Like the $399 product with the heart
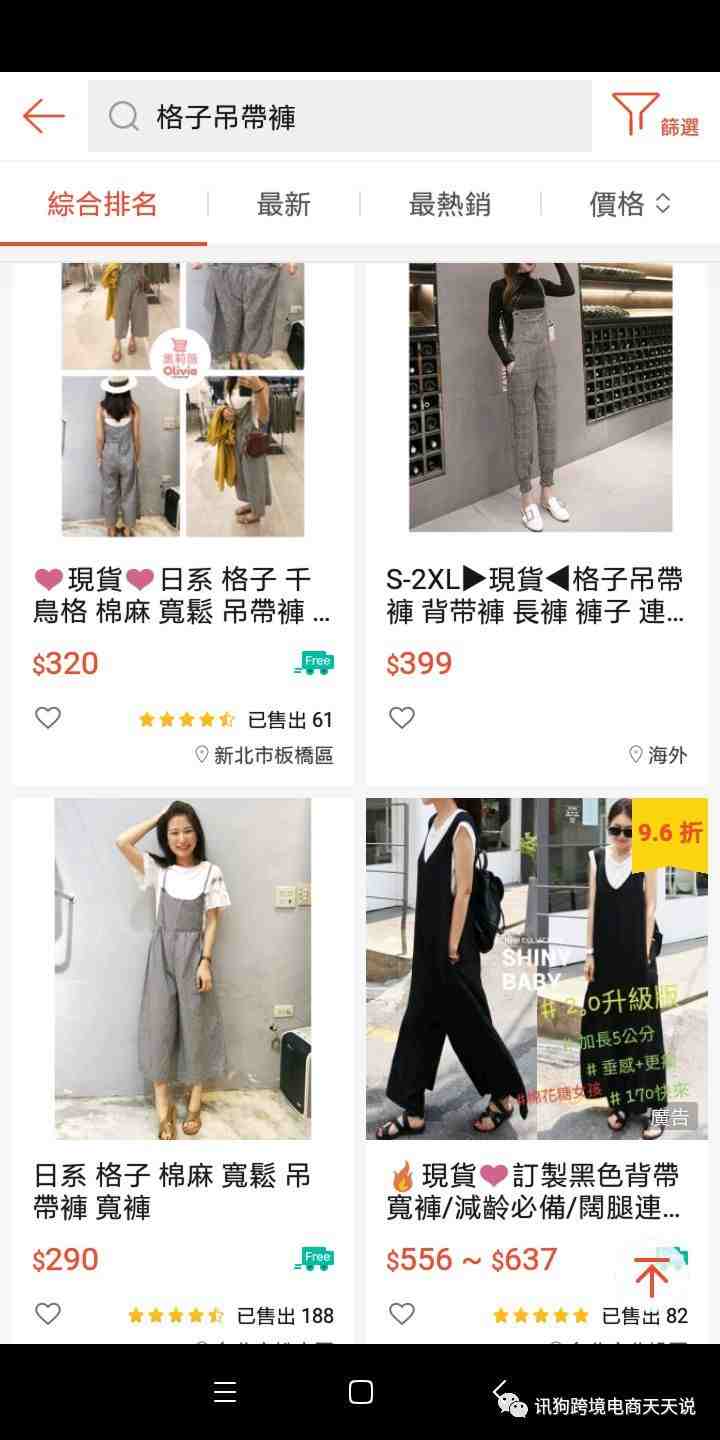Screen dimensions: 720x1440 click(x=402, y=718)
